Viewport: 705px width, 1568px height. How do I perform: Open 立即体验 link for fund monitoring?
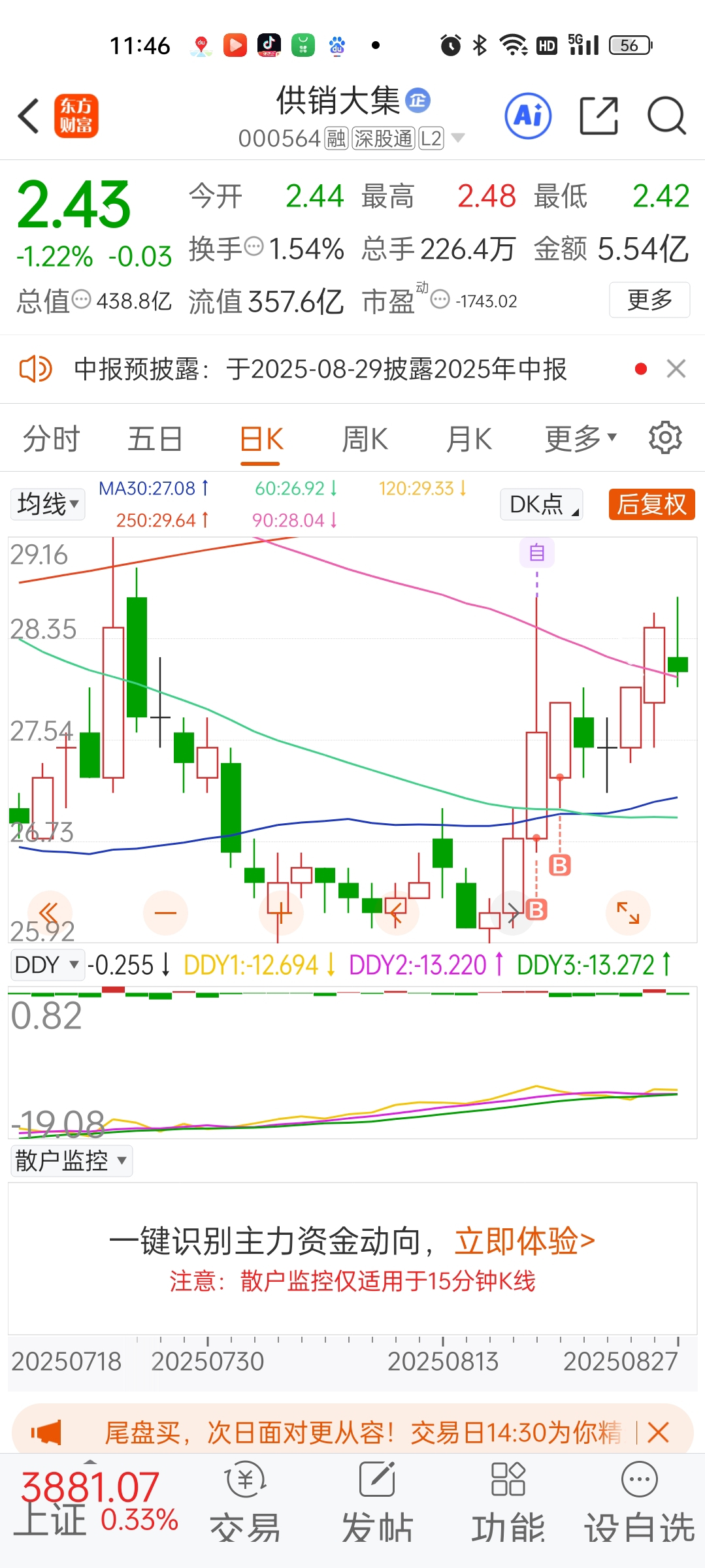[x=525, y=1241]
